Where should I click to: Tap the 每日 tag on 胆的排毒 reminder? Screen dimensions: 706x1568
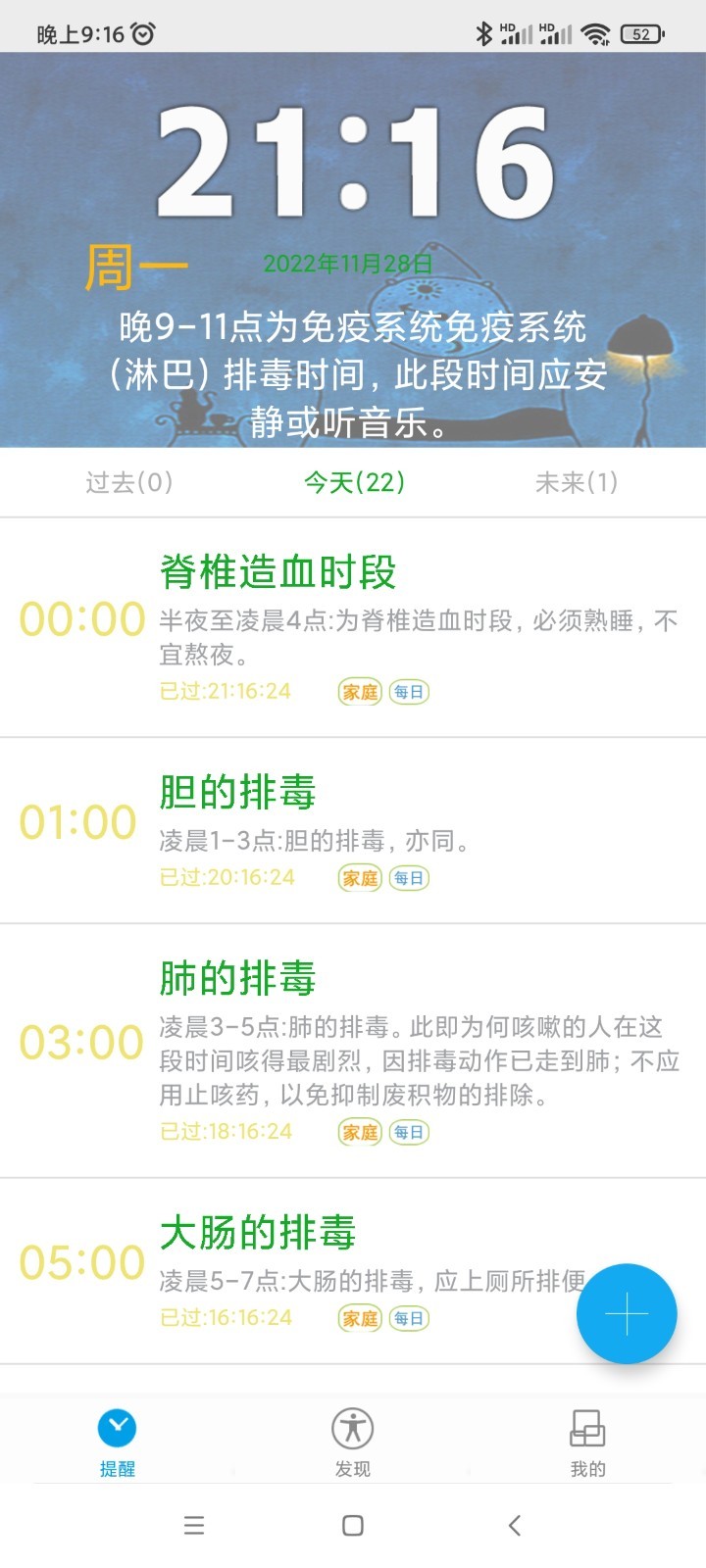tap(407, 878)
